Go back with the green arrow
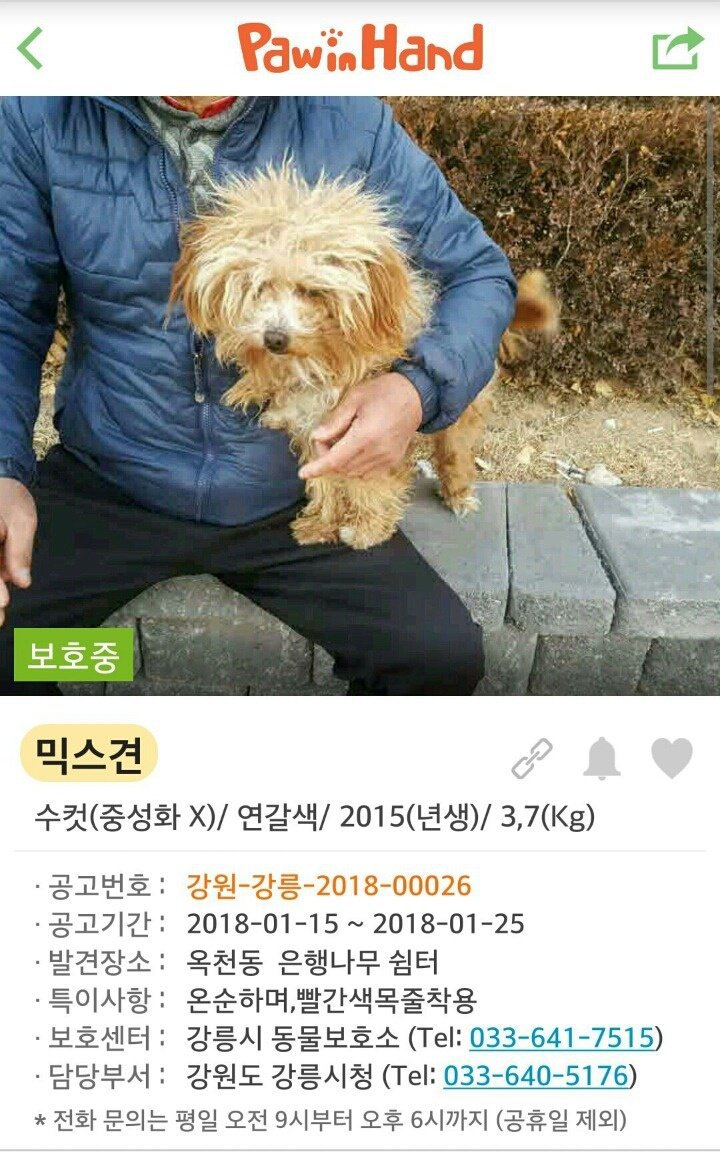This screenshot has width=720, height=1152. [x=30, y=48]
